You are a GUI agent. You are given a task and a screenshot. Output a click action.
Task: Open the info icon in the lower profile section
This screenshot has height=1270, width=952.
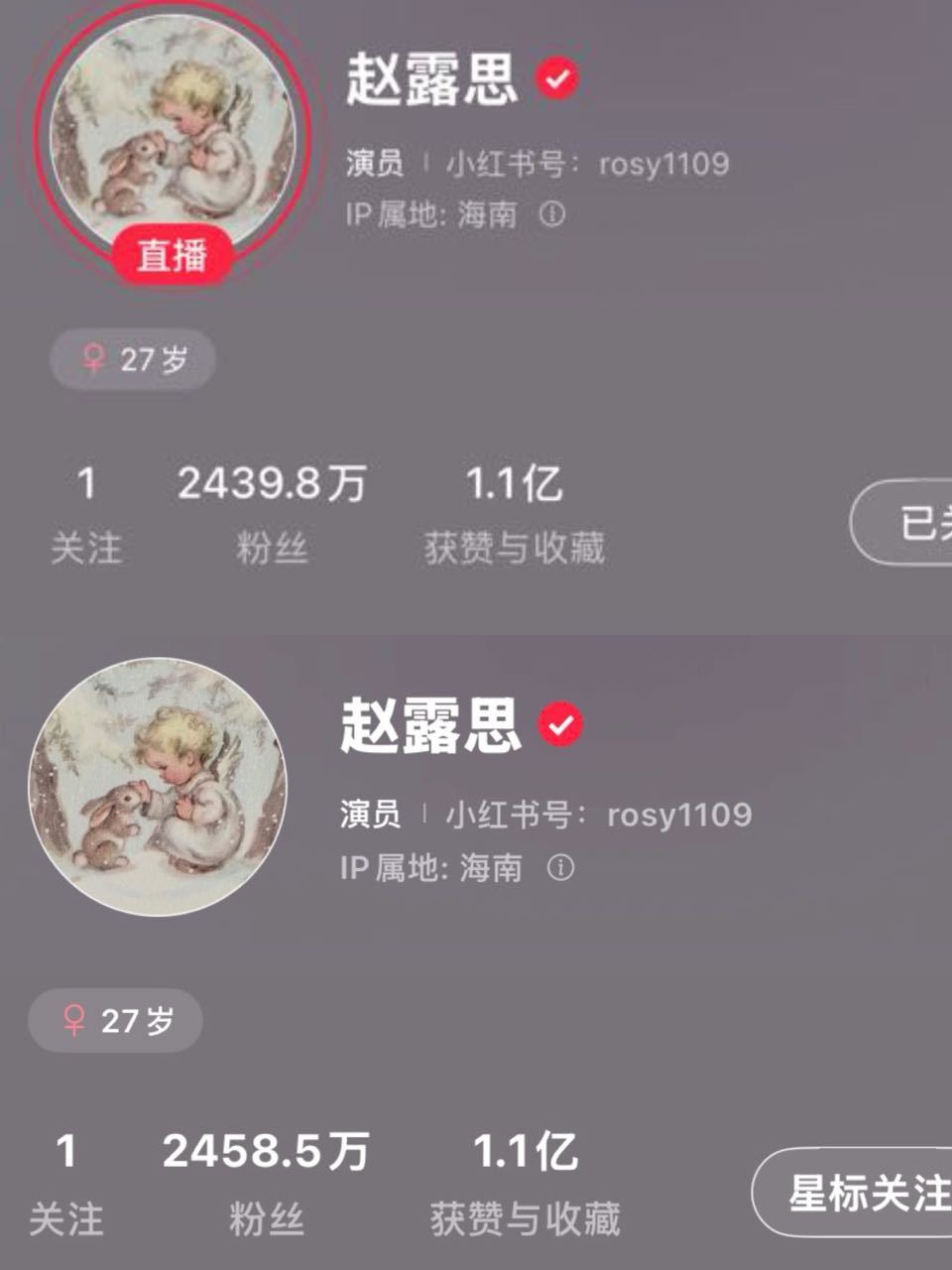pos(561,870)
